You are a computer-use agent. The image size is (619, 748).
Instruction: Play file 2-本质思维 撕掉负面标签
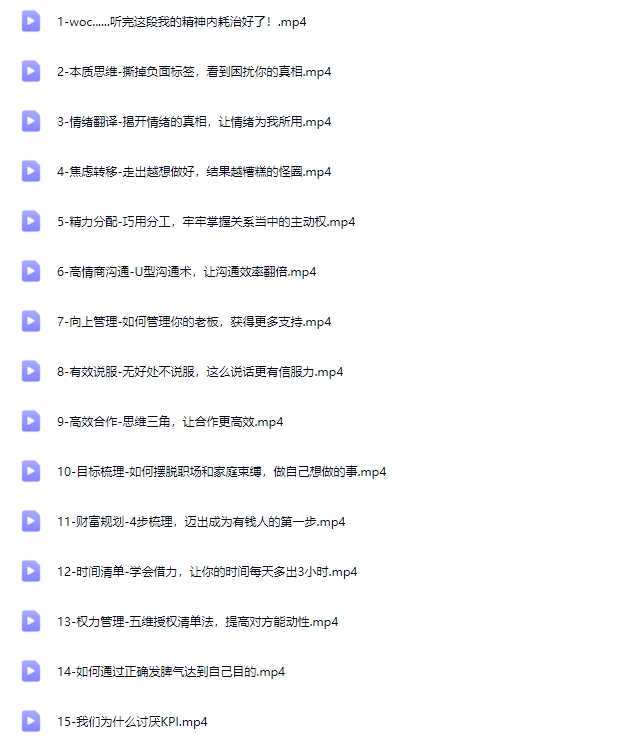click(193, 71)
